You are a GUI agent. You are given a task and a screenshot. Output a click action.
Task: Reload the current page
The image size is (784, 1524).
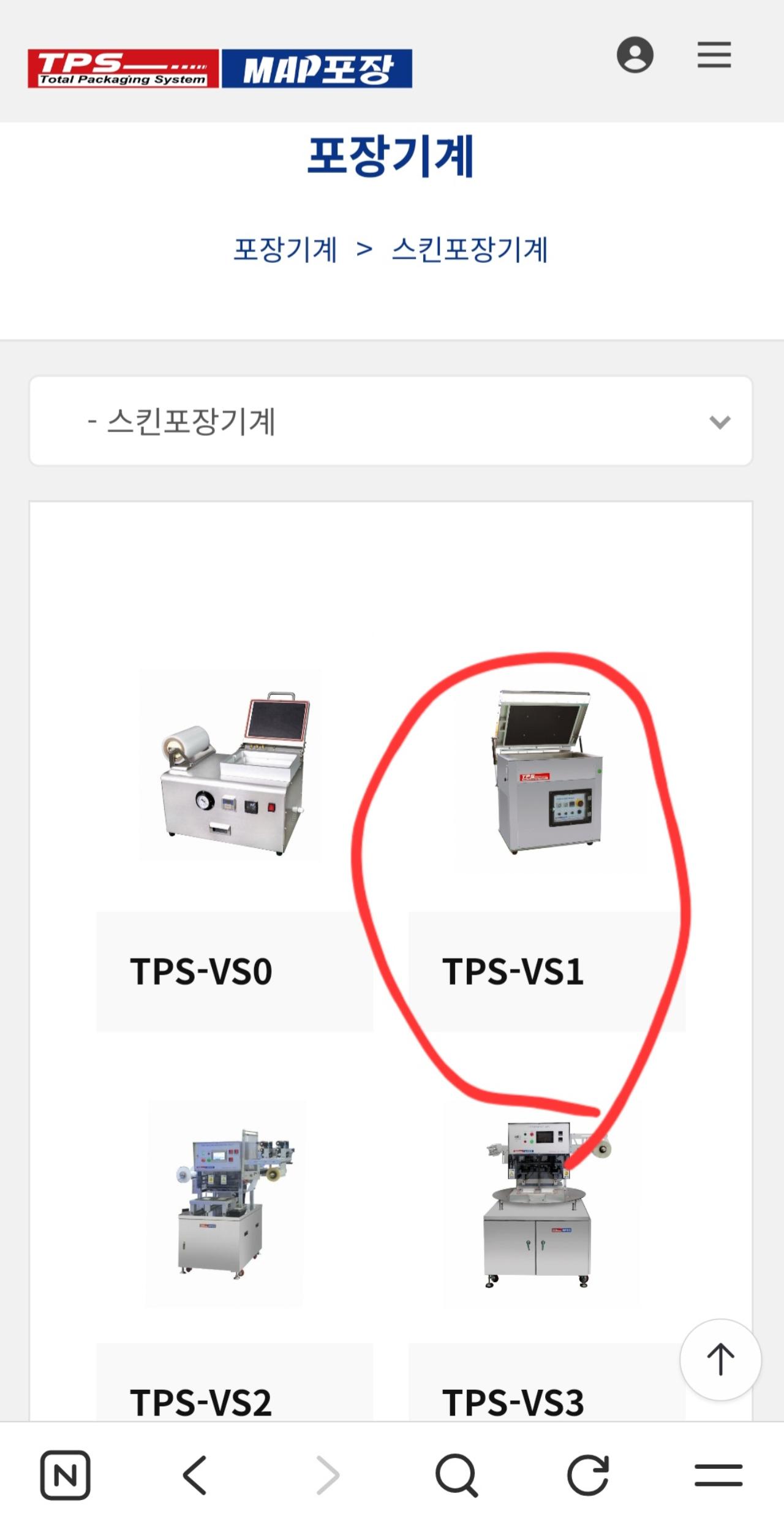click(x=588, y=1475)
